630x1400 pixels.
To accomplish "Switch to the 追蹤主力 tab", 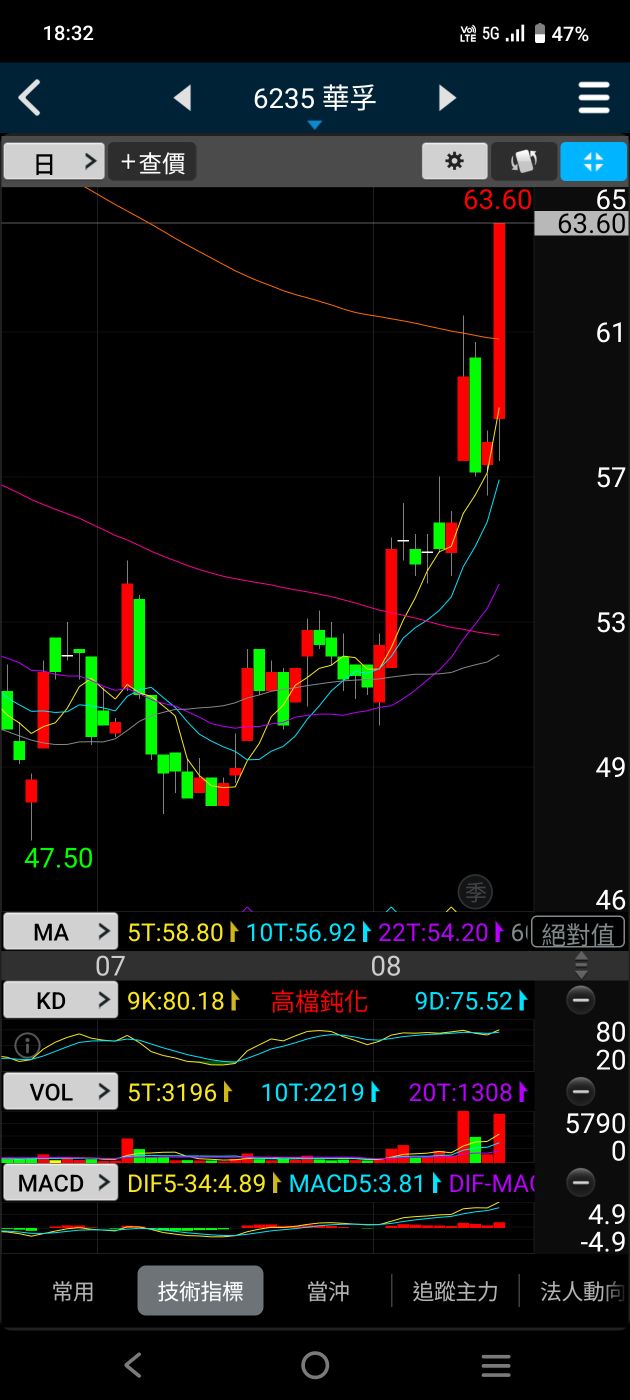I will coord(455,1292).
